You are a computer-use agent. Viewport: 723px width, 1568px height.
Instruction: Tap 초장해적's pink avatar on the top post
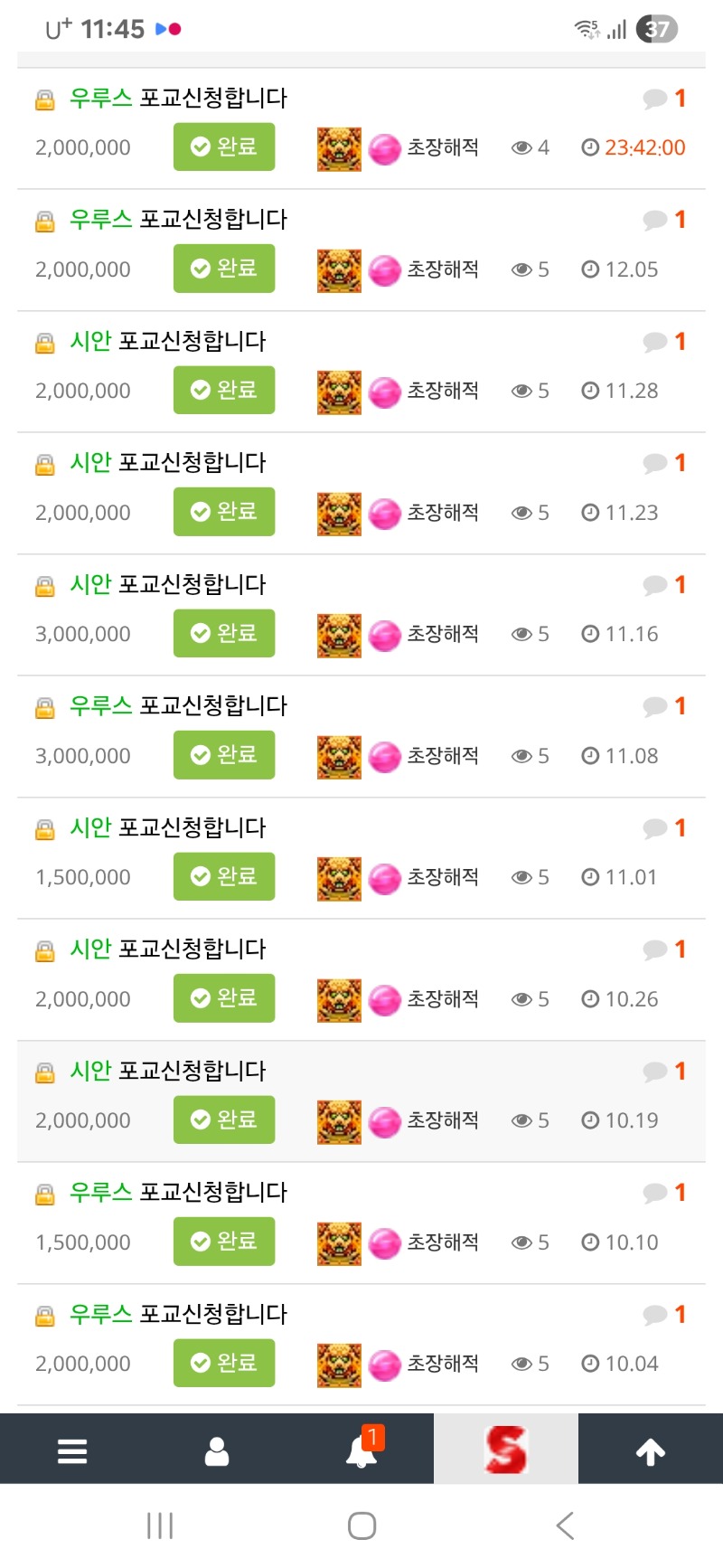pos(385,147)
